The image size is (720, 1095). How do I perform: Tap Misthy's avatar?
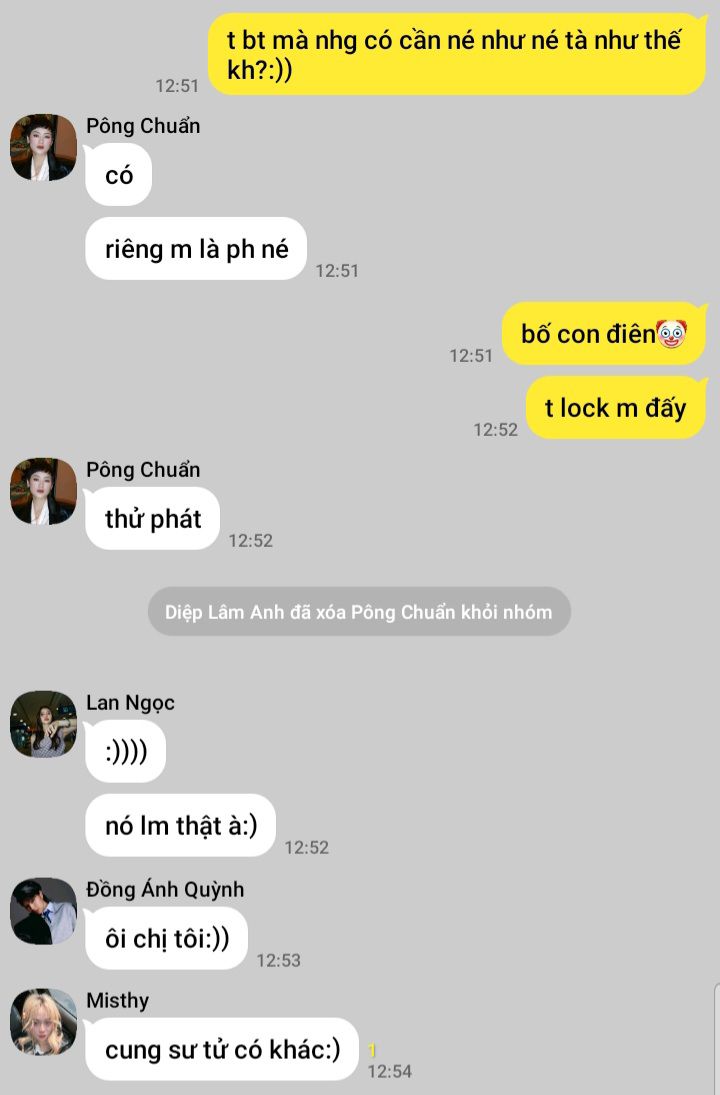pos(43,1022)
